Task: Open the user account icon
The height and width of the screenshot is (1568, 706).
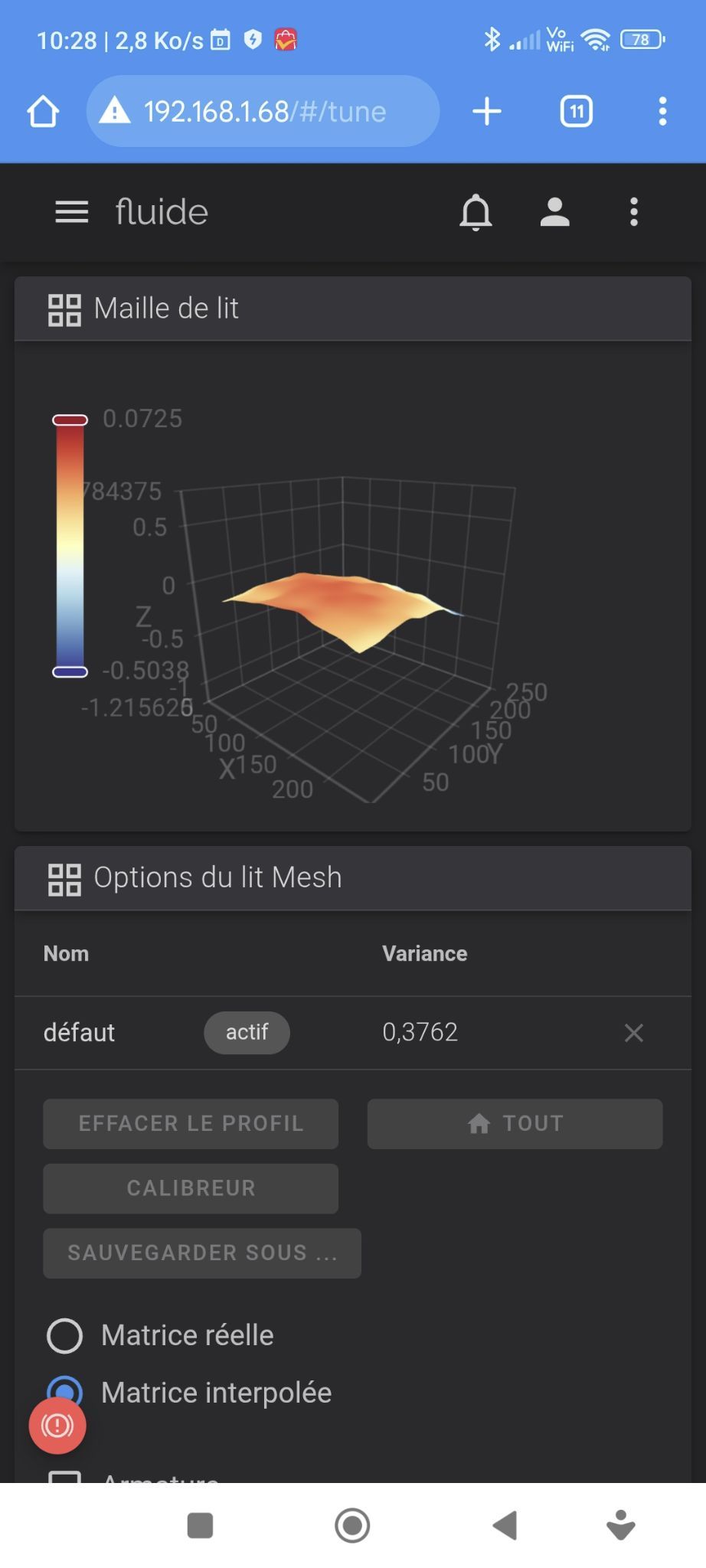Action: (x=554, y=212)
